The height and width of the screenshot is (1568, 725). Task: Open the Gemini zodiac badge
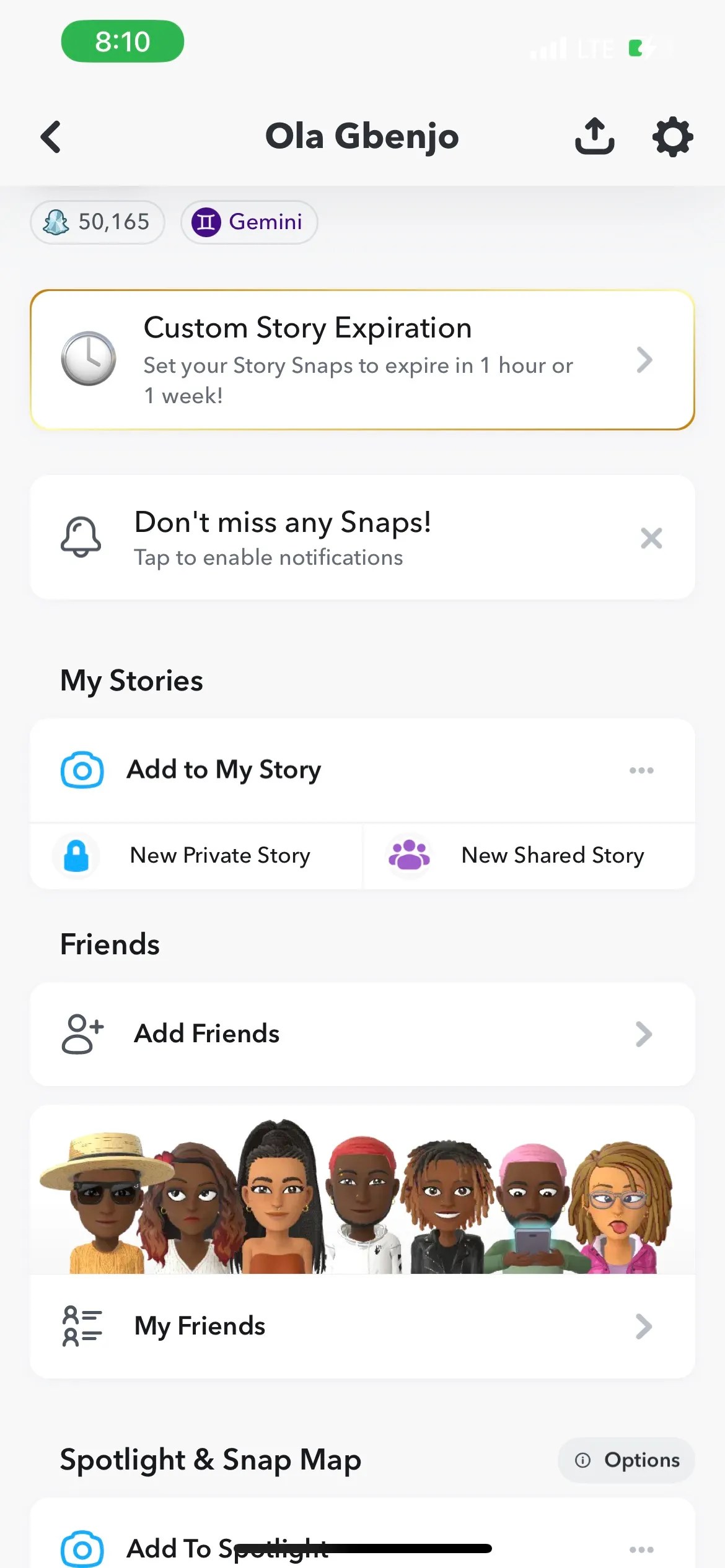point(249,222)
